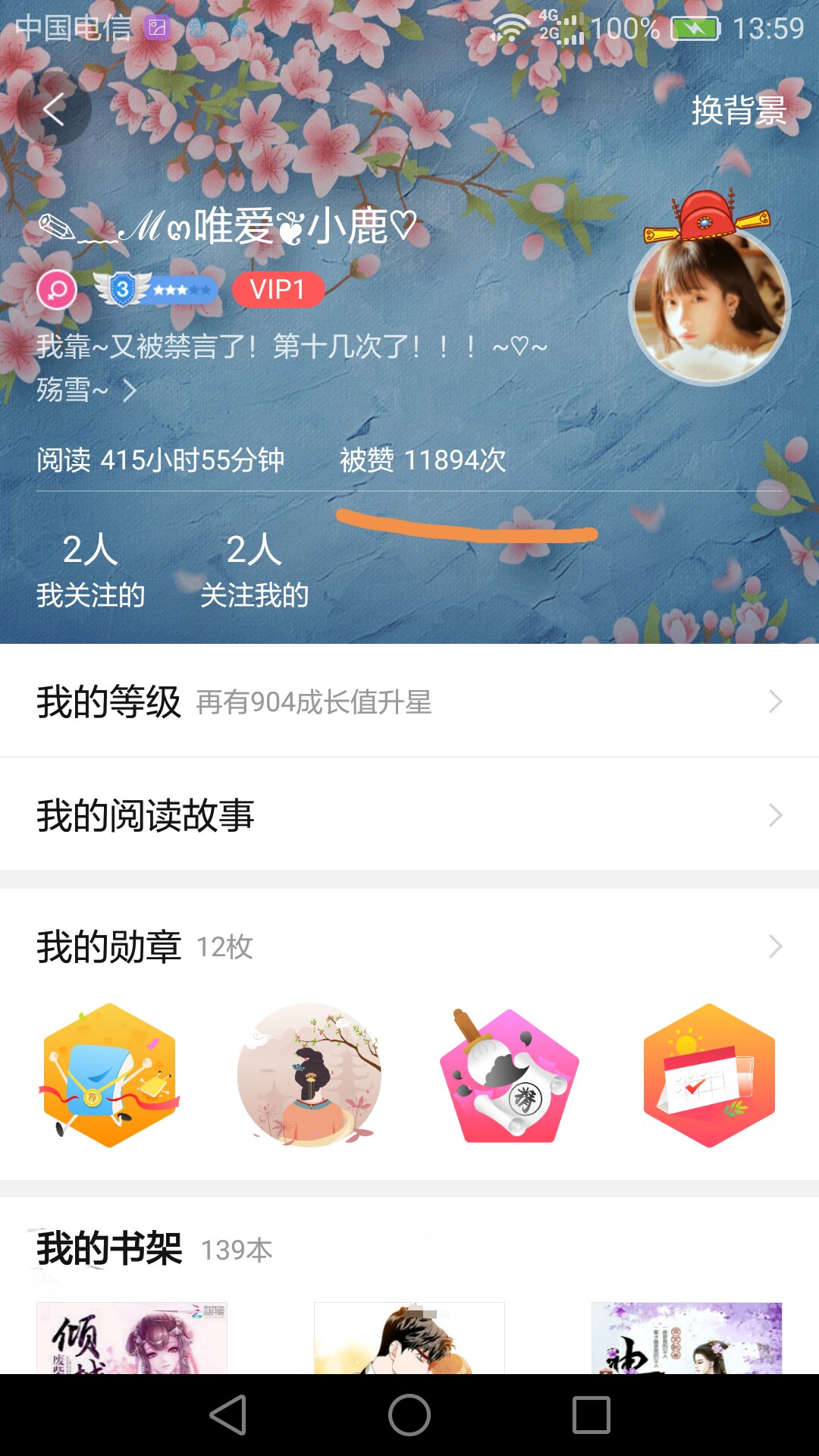The width and height of the screenshot is (819, 1456).
Task: Open the middle book cover on bookshelf
Action: click(409, 1338)
